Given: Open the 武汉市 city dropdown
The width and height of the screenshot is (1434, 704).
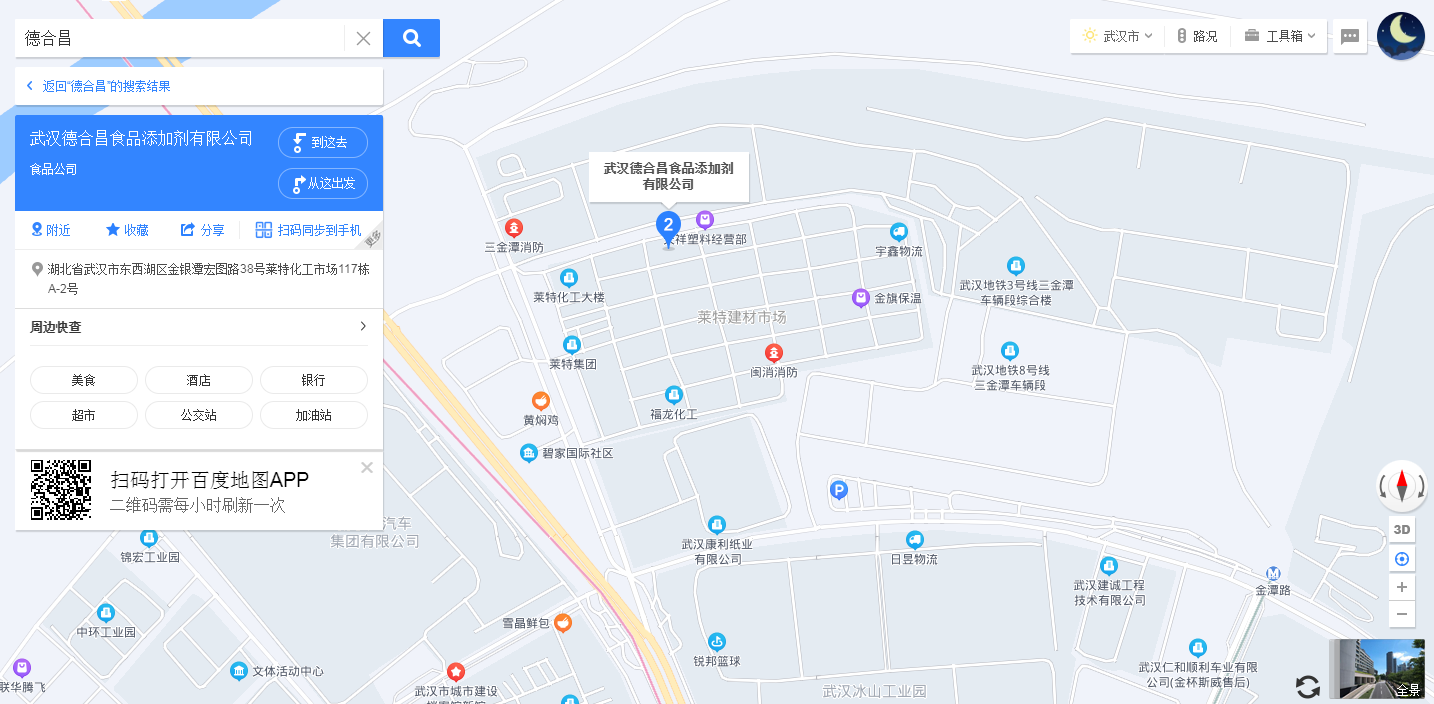Looking at the screenshot, I should pos(1117,36).
